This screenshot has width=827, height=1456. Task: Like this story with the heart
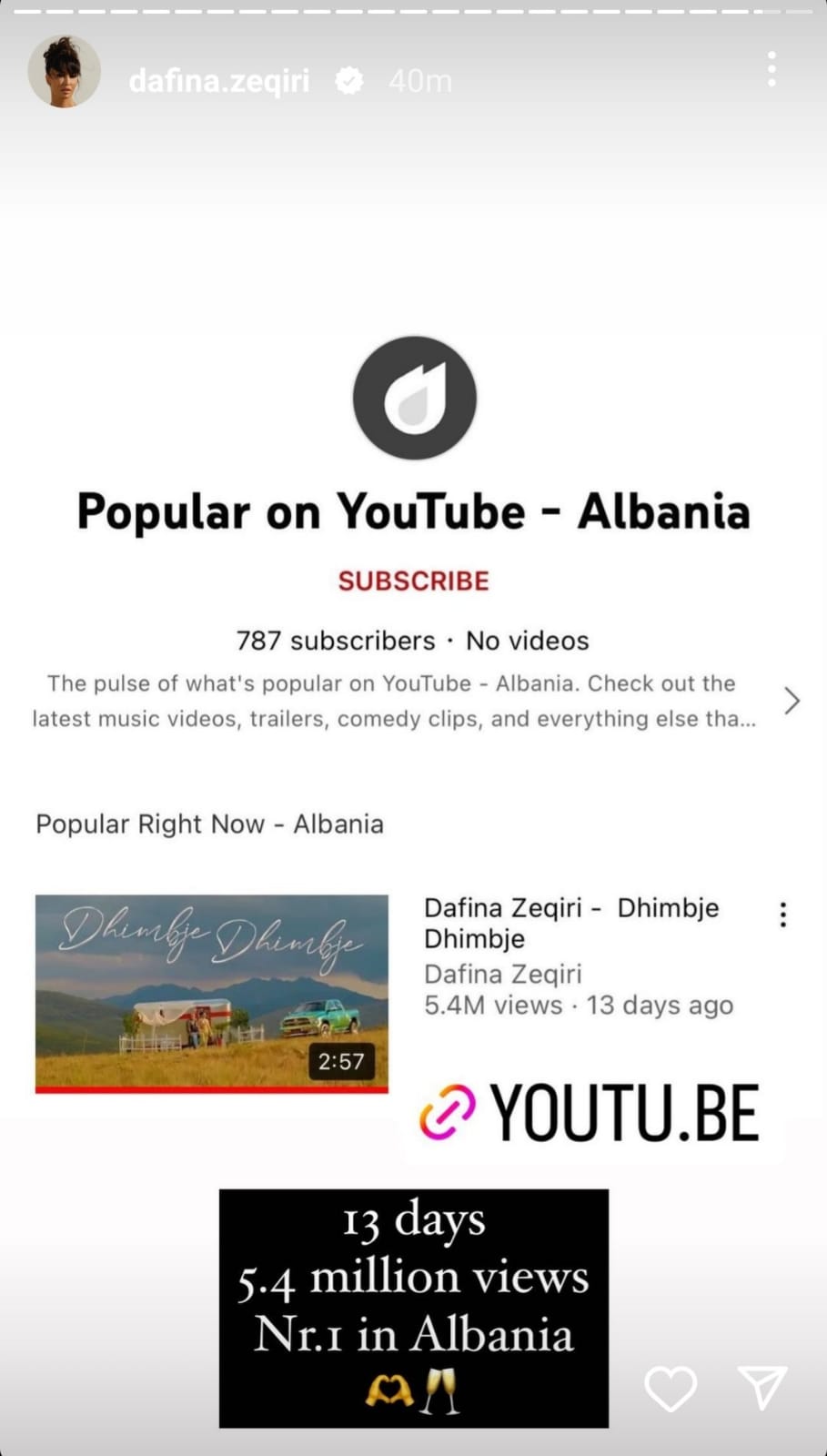(671, 1389)
